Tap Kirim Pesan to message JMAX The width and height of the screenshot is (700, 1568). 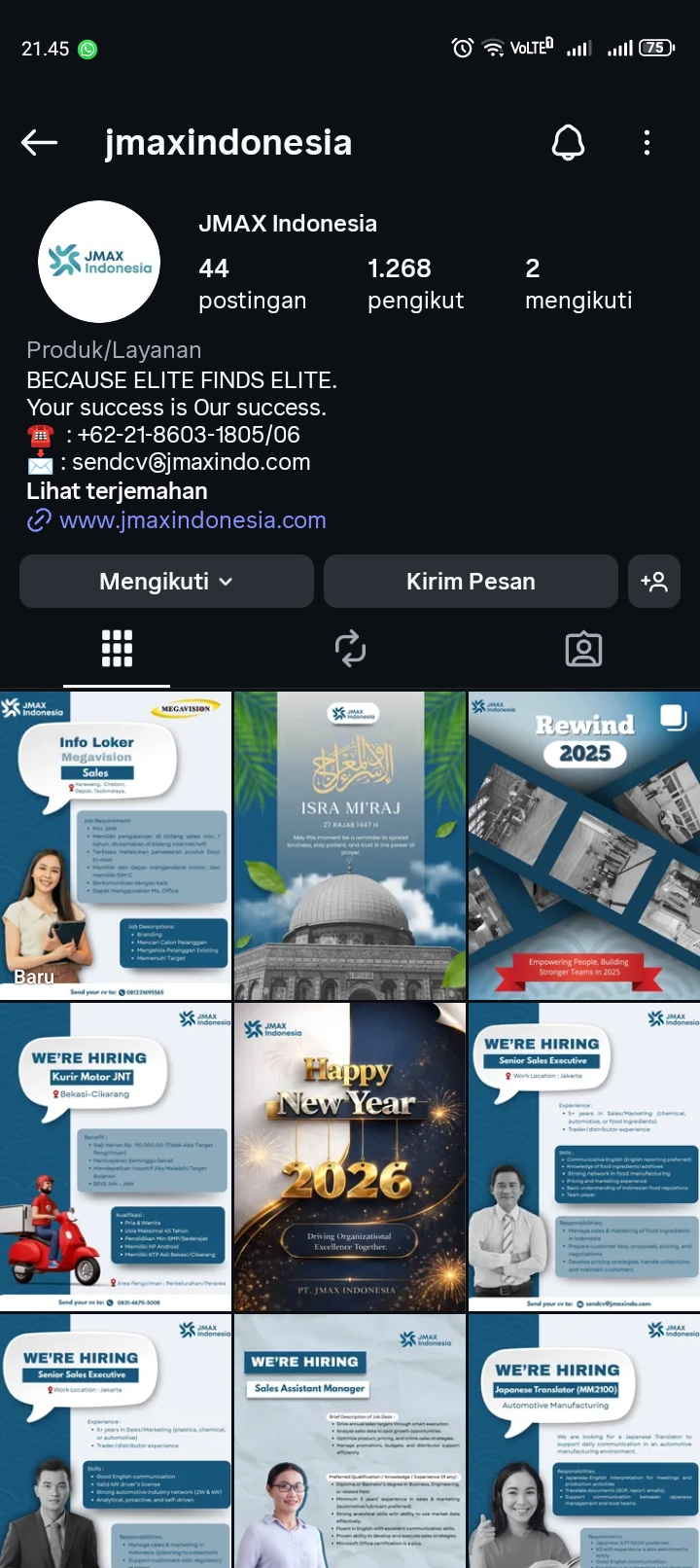(x=471, y=582)
